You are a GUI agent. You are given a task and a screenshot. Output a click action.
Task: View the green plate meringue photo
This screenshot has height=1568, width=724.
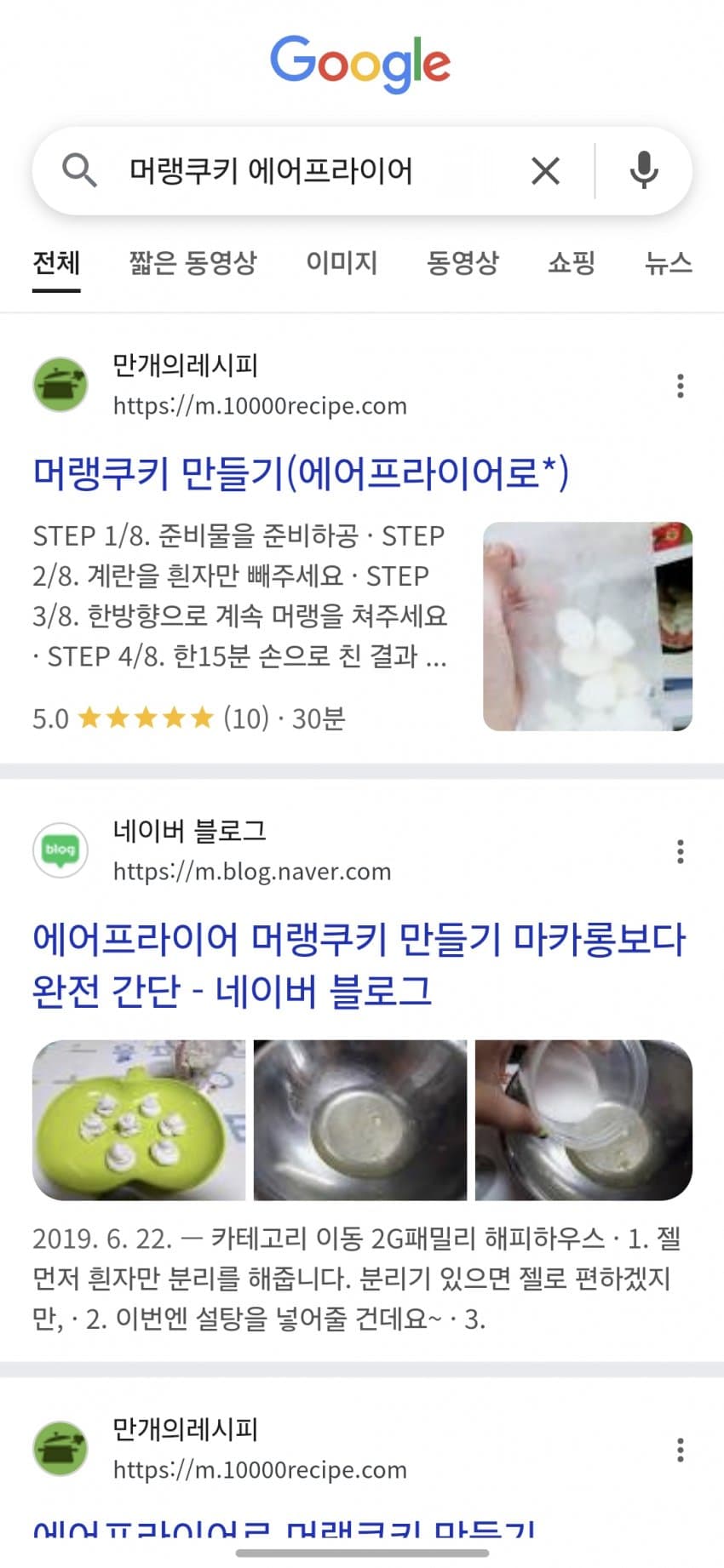point(139,1119)
